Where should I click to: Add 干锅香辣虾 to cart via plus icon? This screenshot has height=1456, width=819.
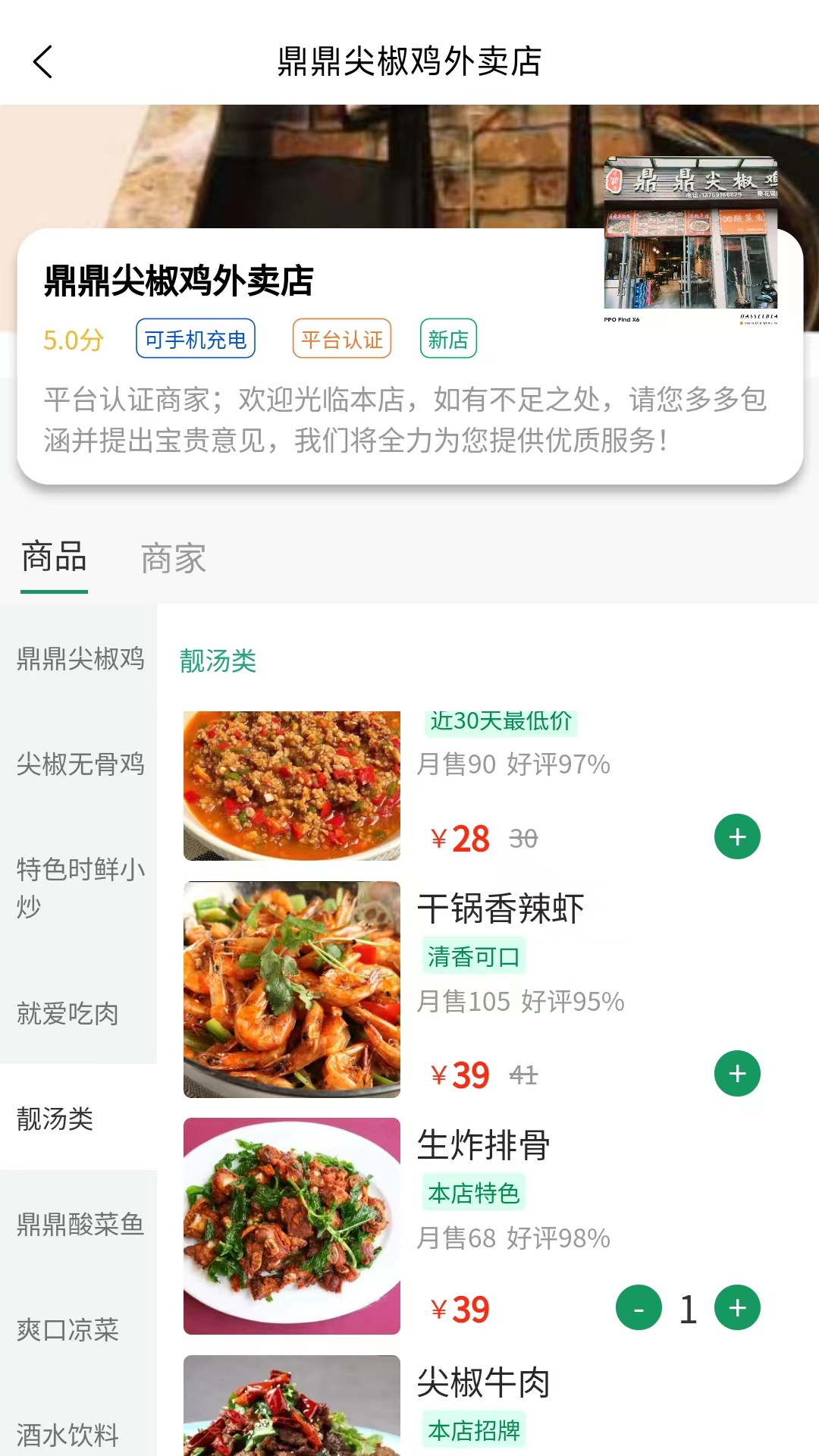click(736, 1072)
